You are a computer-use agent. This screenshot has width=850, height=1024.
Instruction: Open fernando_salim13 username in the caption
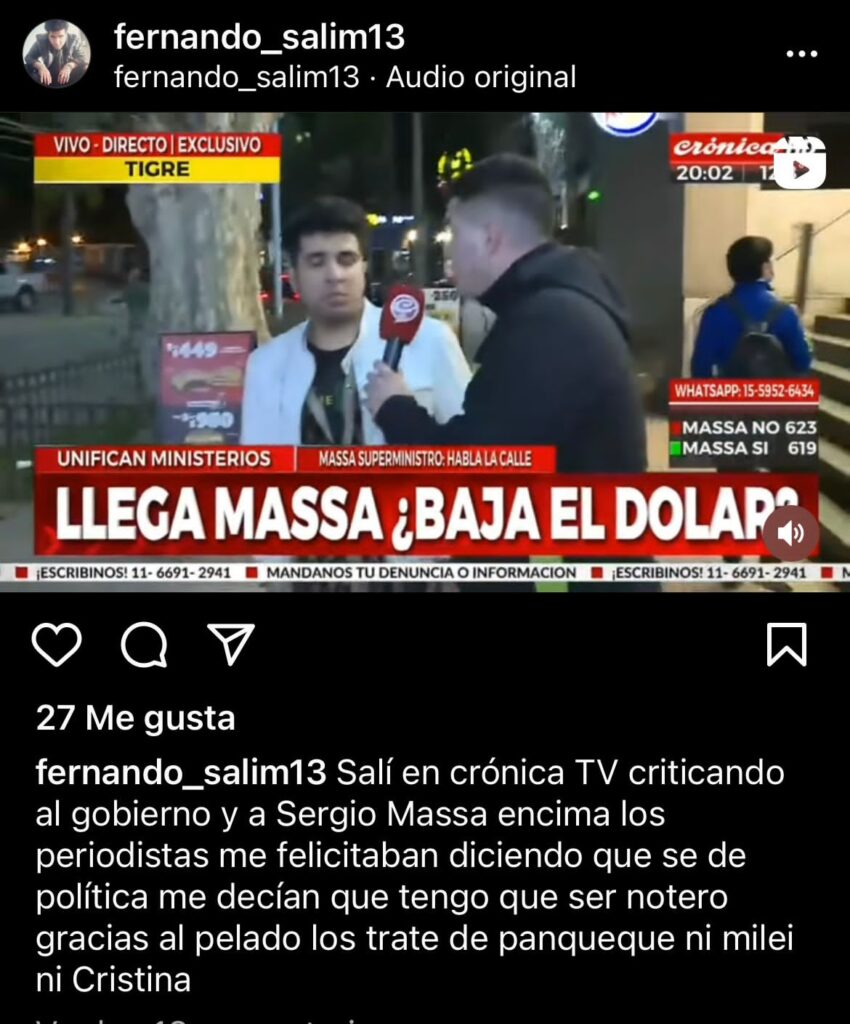tap(181, 772)
